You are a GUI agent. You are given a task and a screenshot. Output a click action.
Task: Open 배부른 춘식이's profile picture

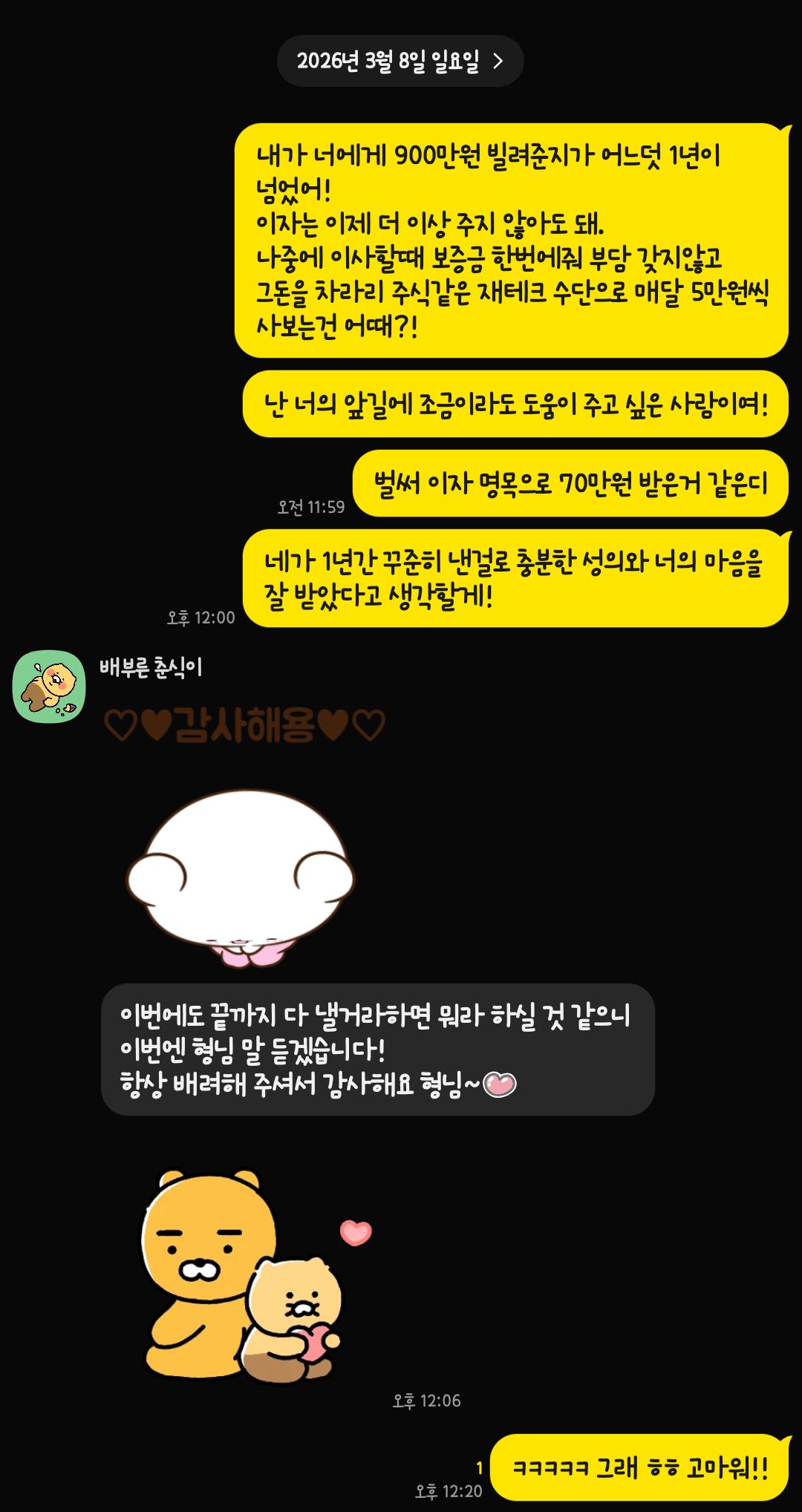click(49, 686)
